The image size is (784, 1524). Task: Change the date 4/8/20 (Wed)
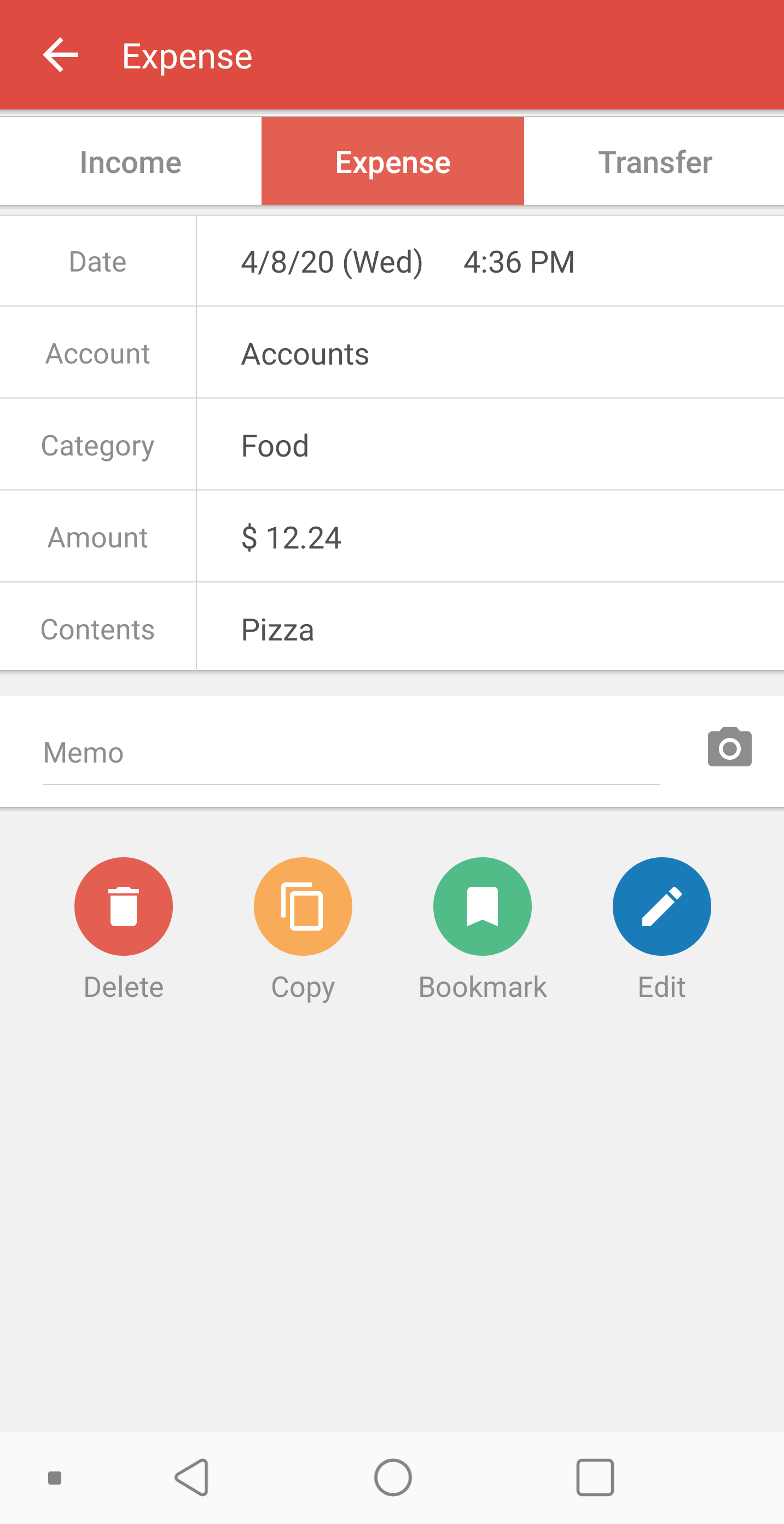[x=332, y=262]
